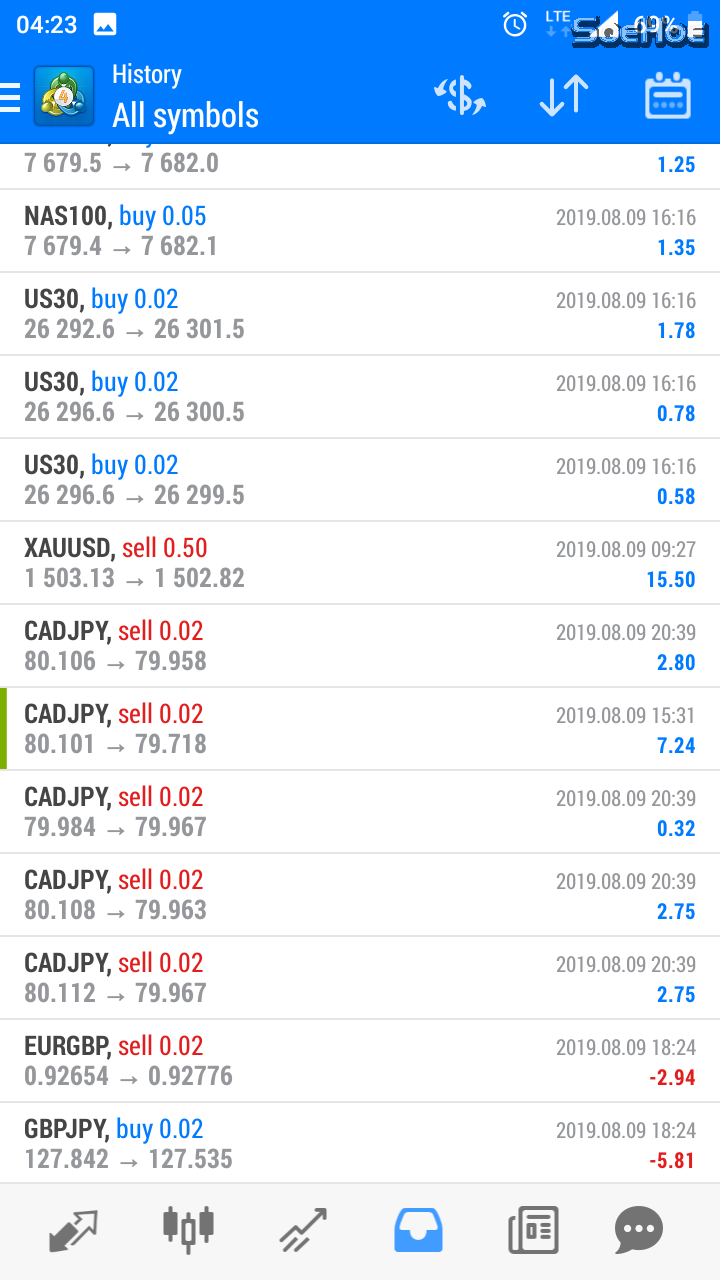Screen dimensions: 720x1280
Task: Open the Messages chat bubble icon
Action: click(639, 1230)
